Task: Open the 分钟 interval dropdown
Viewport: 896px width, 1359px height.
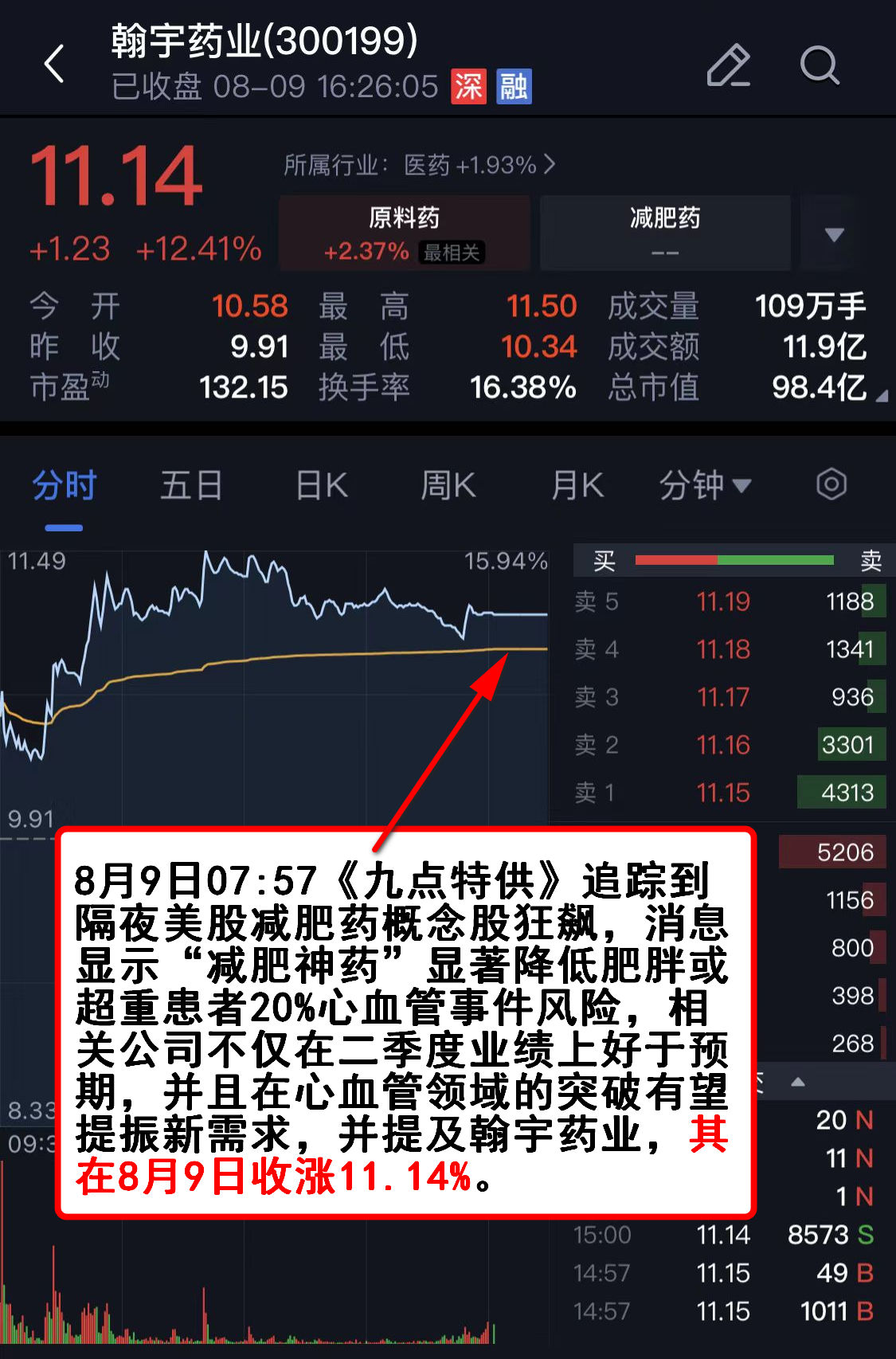Action: coord(704,485)
